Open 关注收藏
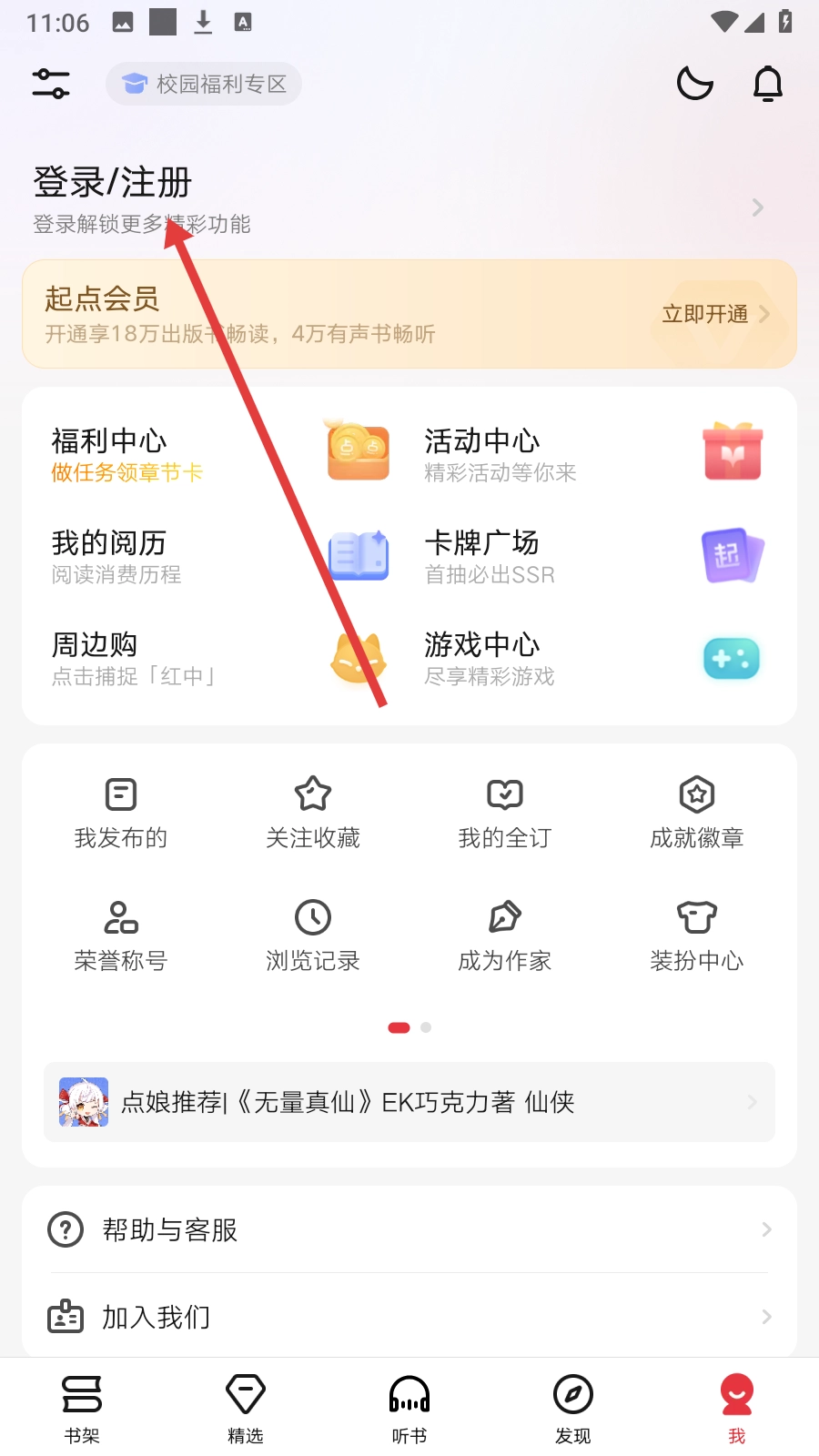 [313, 812]
